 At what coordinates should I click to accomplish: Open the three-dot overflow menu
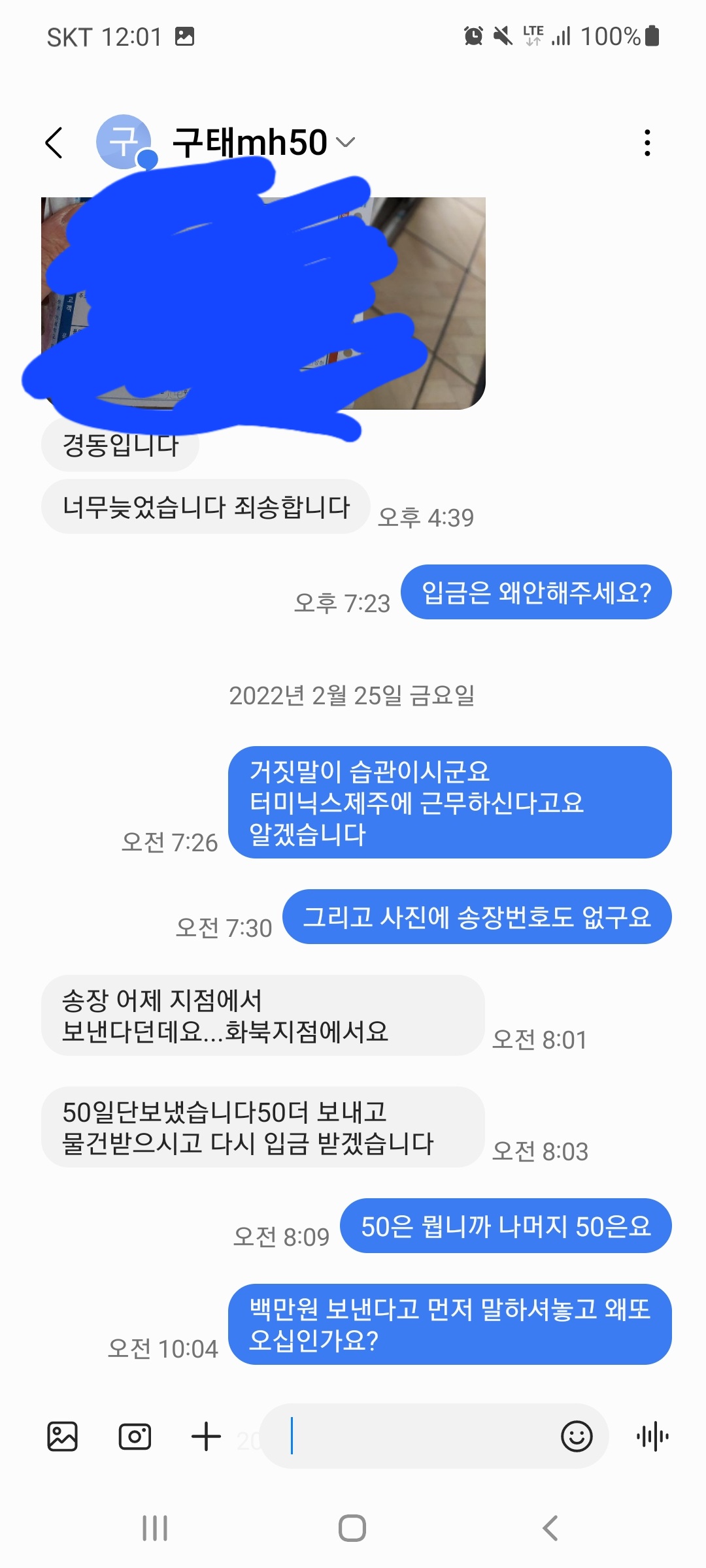(647, 142)
